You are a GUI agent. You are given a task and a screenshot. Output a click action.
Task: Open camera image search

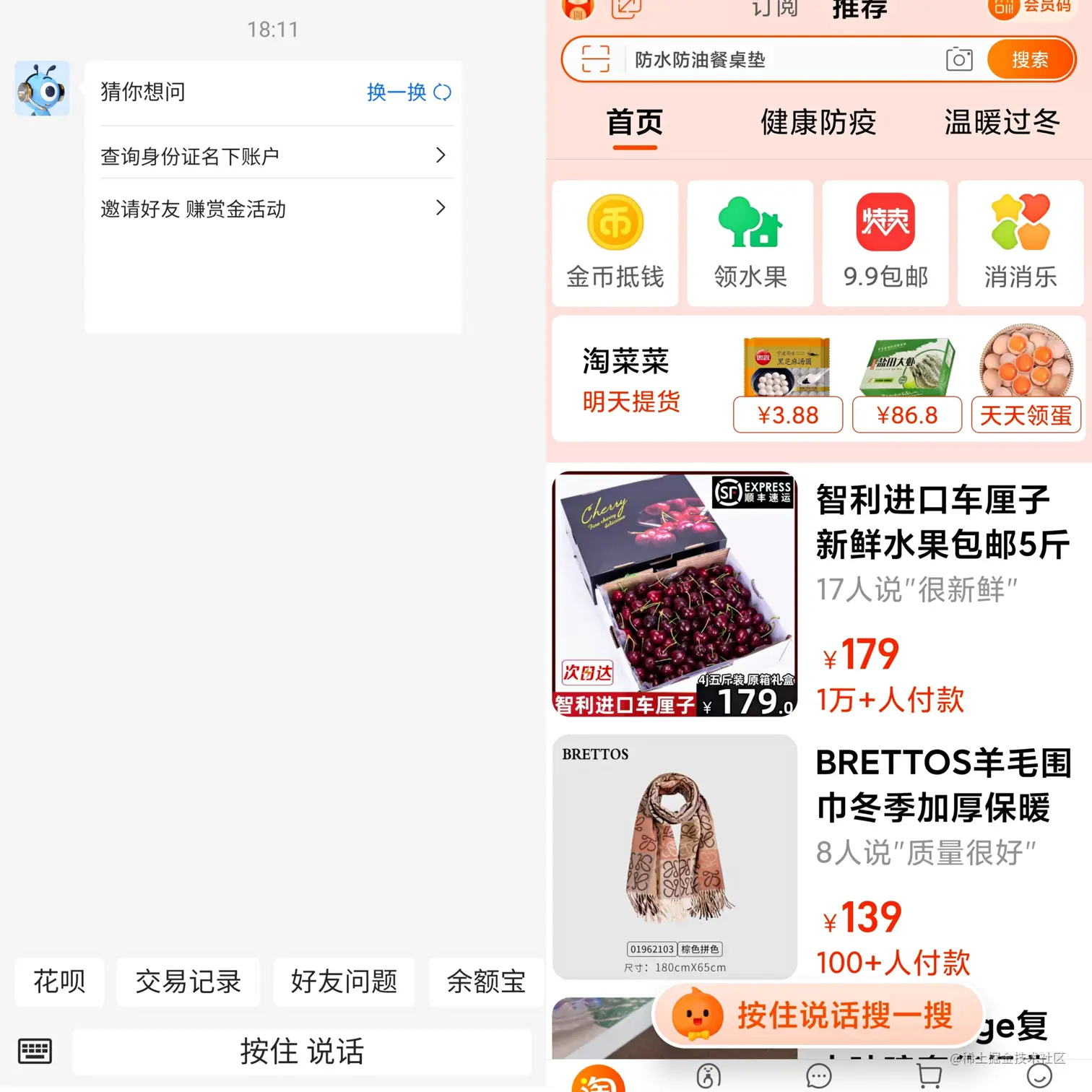tap(959, 59)
